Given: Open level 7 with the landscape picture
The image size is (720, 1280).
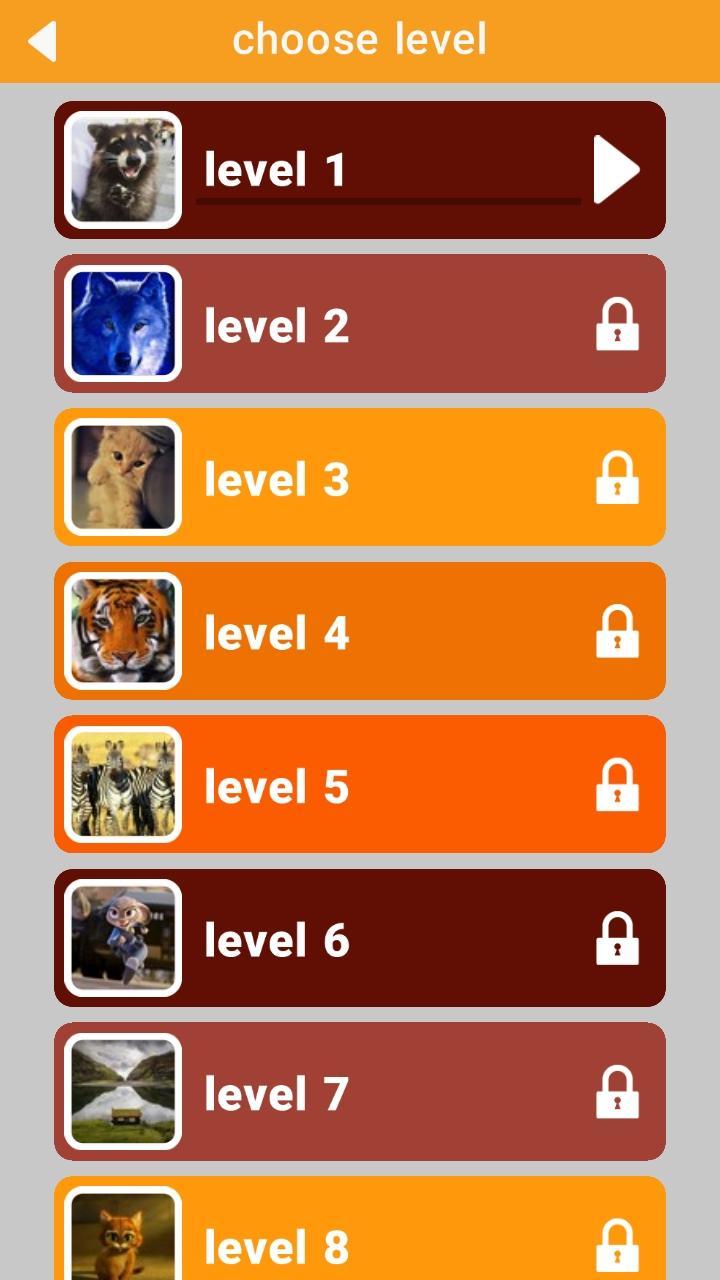Looking at the screenshot, I should click(x=360, y=1092).
